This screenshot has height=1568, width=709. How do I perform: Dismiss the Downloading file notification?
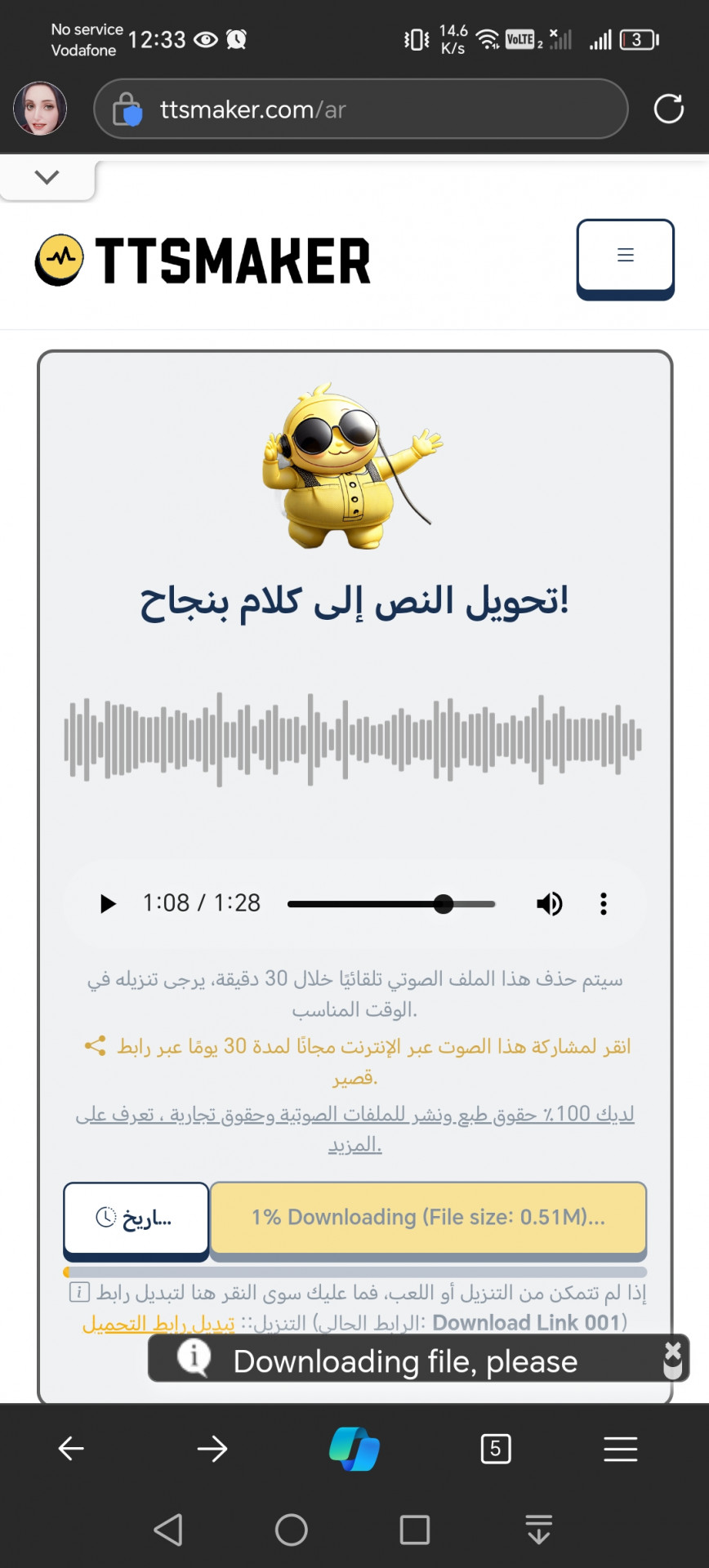672,1352
